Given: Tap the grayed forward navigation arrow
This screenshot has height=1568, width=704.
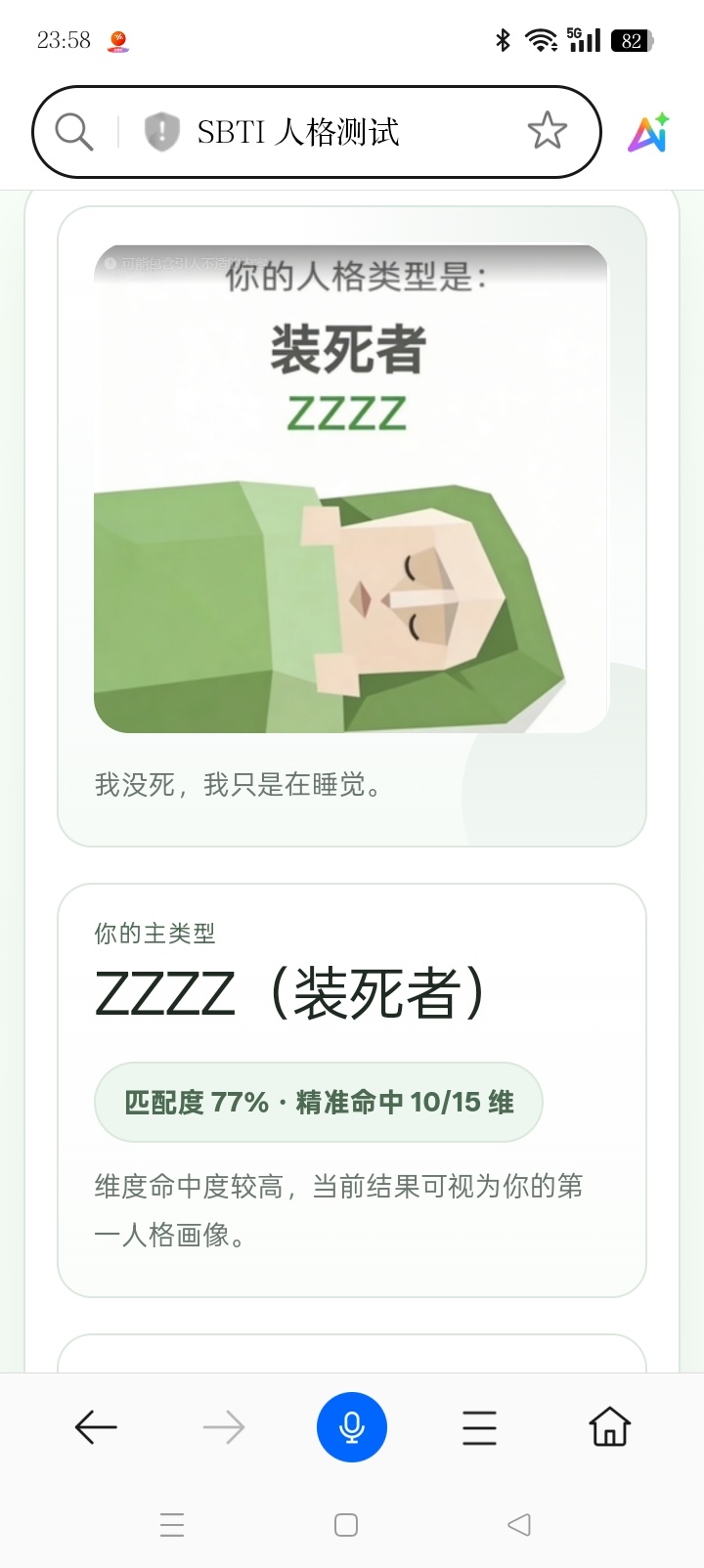Looking at the screenshot, I should pyautogui.click(x=224, y=1427).
